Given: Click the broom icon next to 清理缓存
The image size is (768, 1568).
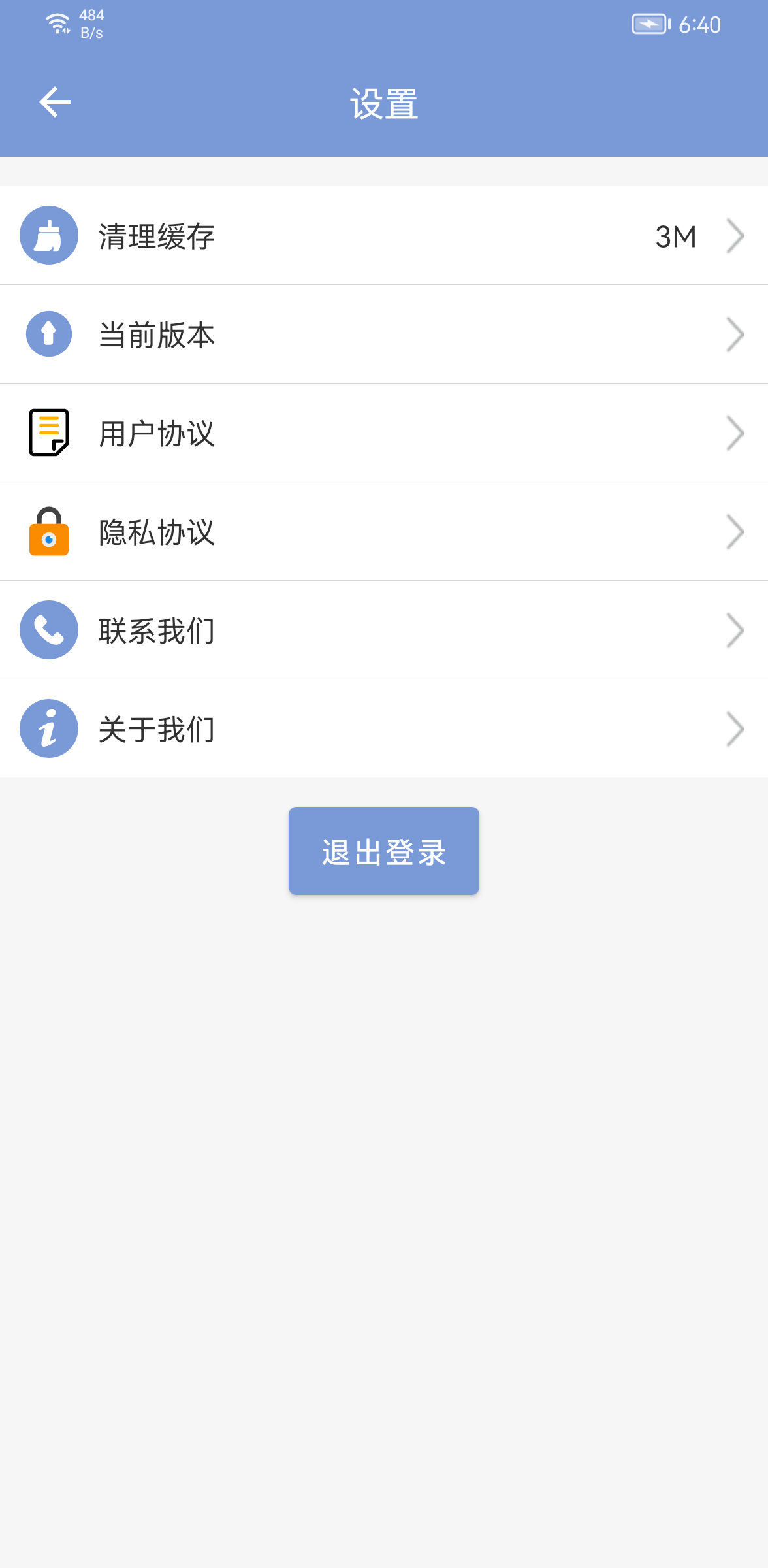Looking at the screenshot, I should point(49,236).
